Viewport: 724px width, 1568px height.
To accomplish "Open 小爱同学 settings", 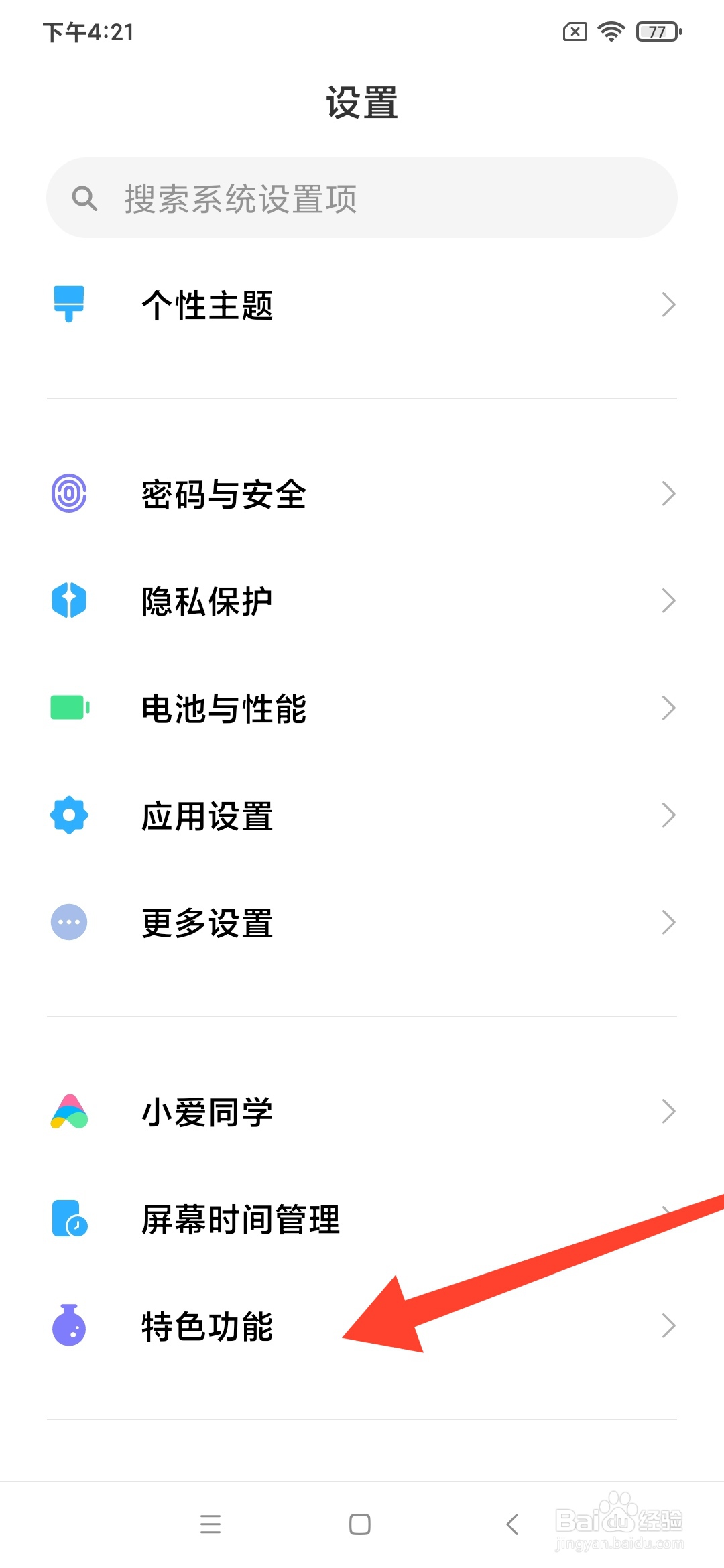I will pyautogui.click(x=362, y=1112).
